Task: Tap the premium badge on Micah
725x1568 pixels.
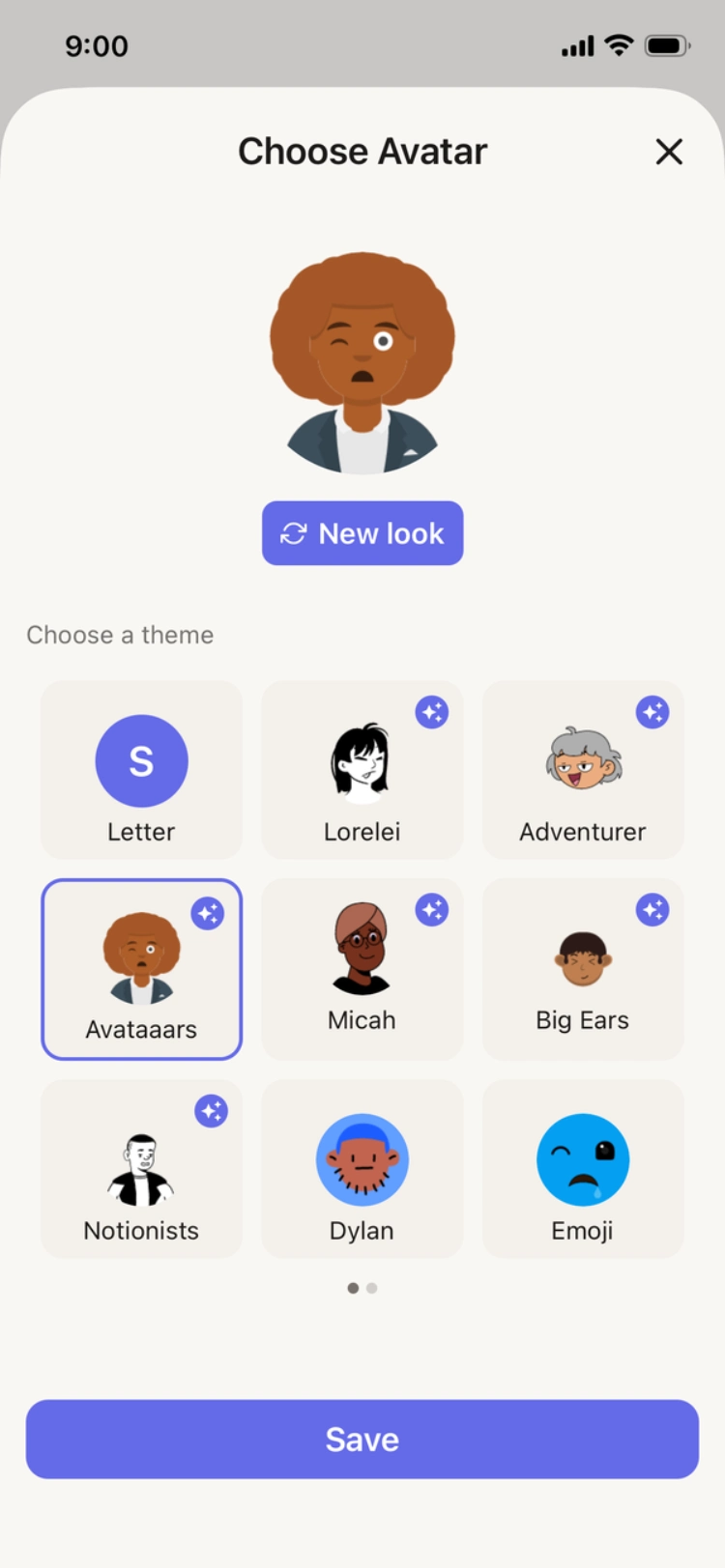Action: 432,911
